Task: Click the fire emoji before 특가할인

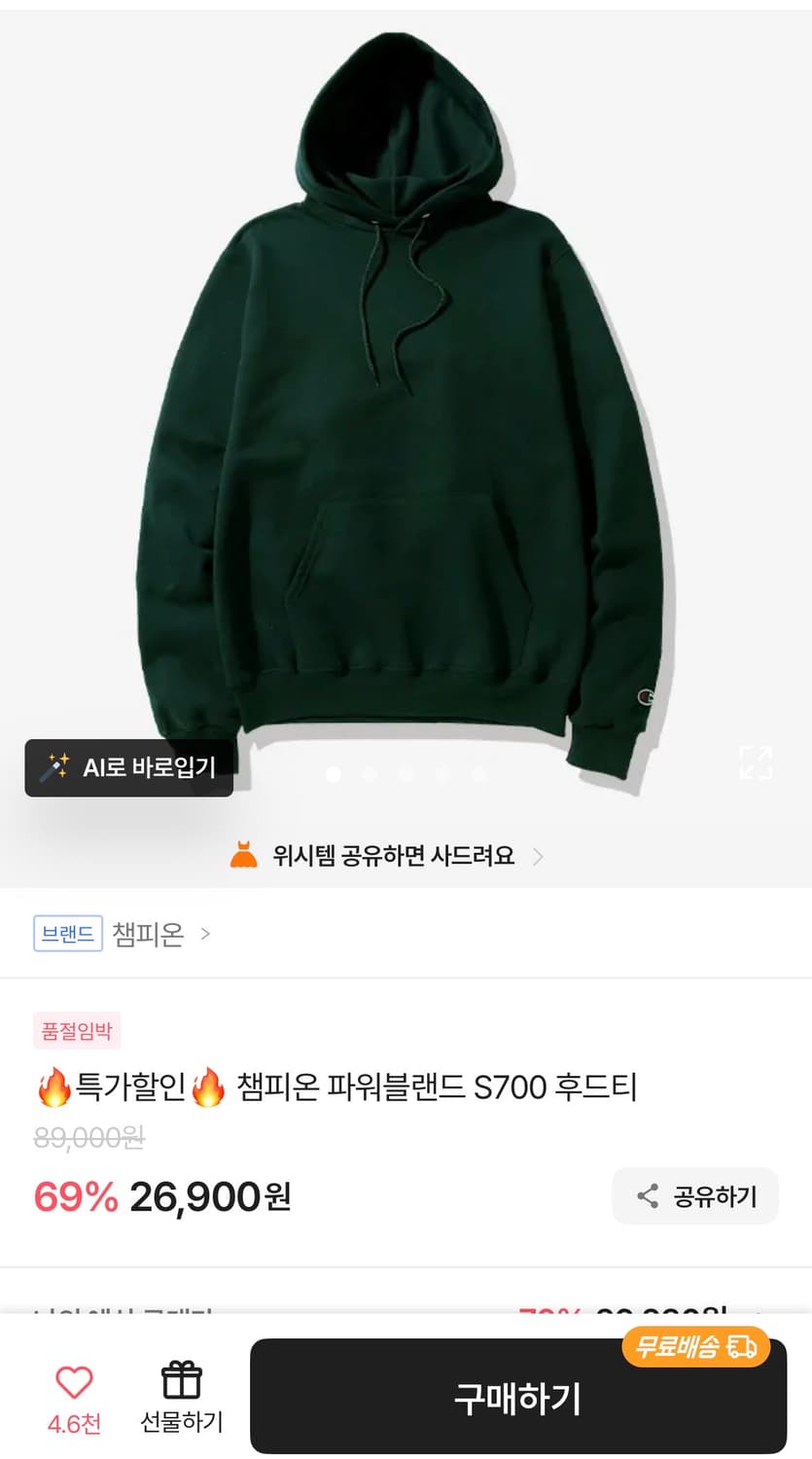Action: point(48,1087)
